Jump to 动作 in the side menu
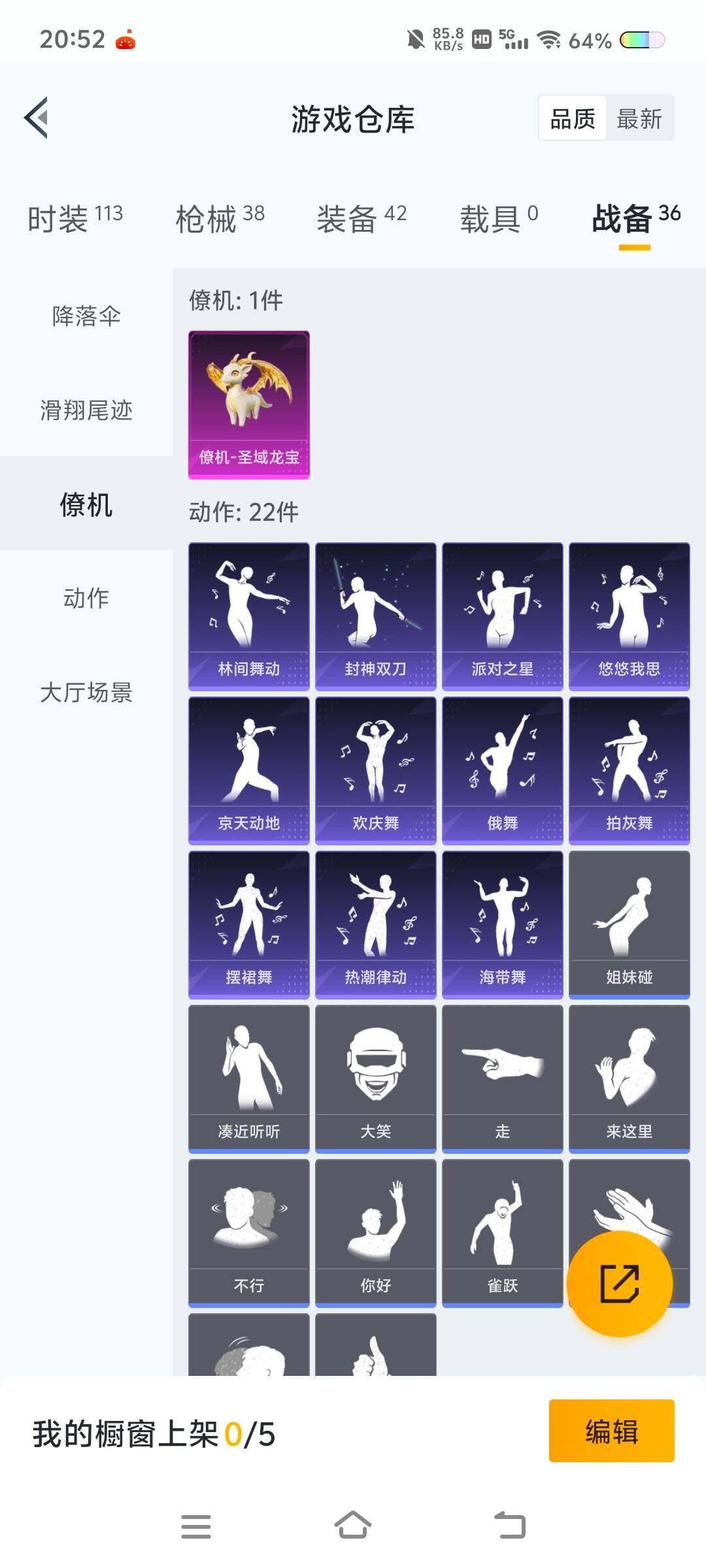The image size is (706, 1568). [x=86, y=598]
